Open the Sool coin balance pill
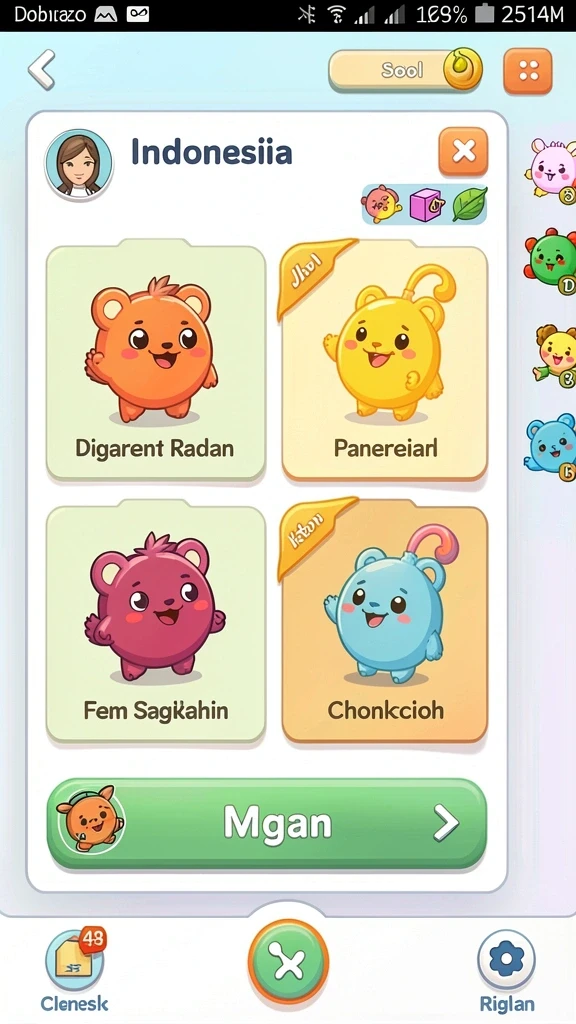Image resolution: width=576 pixels, height=1024 pixels. point(406,70)
